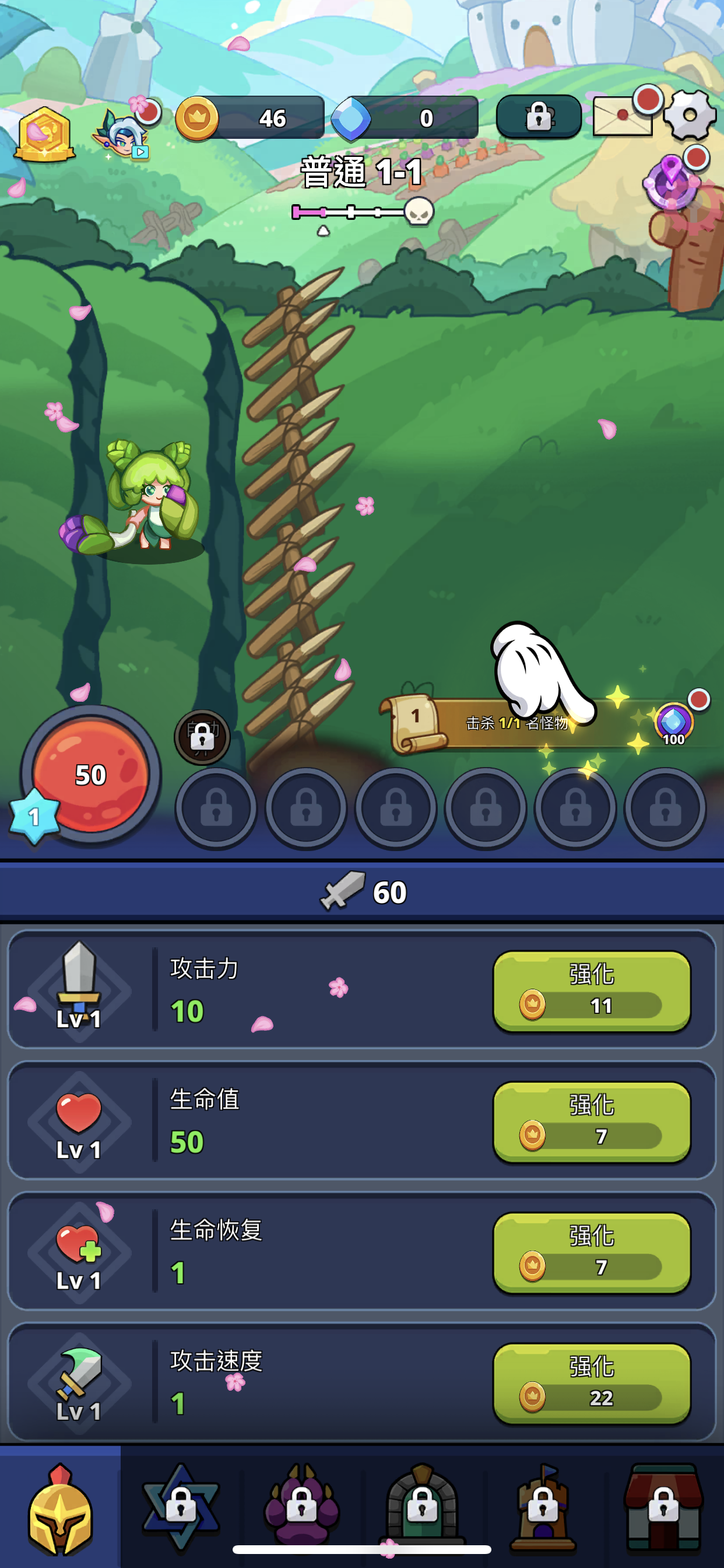Image resolution: width=724 pixels, height=1568 pixels.
Task: Claim the 击杀 1/1 名怪物 quest reward
Action: [x=547, y=723]
